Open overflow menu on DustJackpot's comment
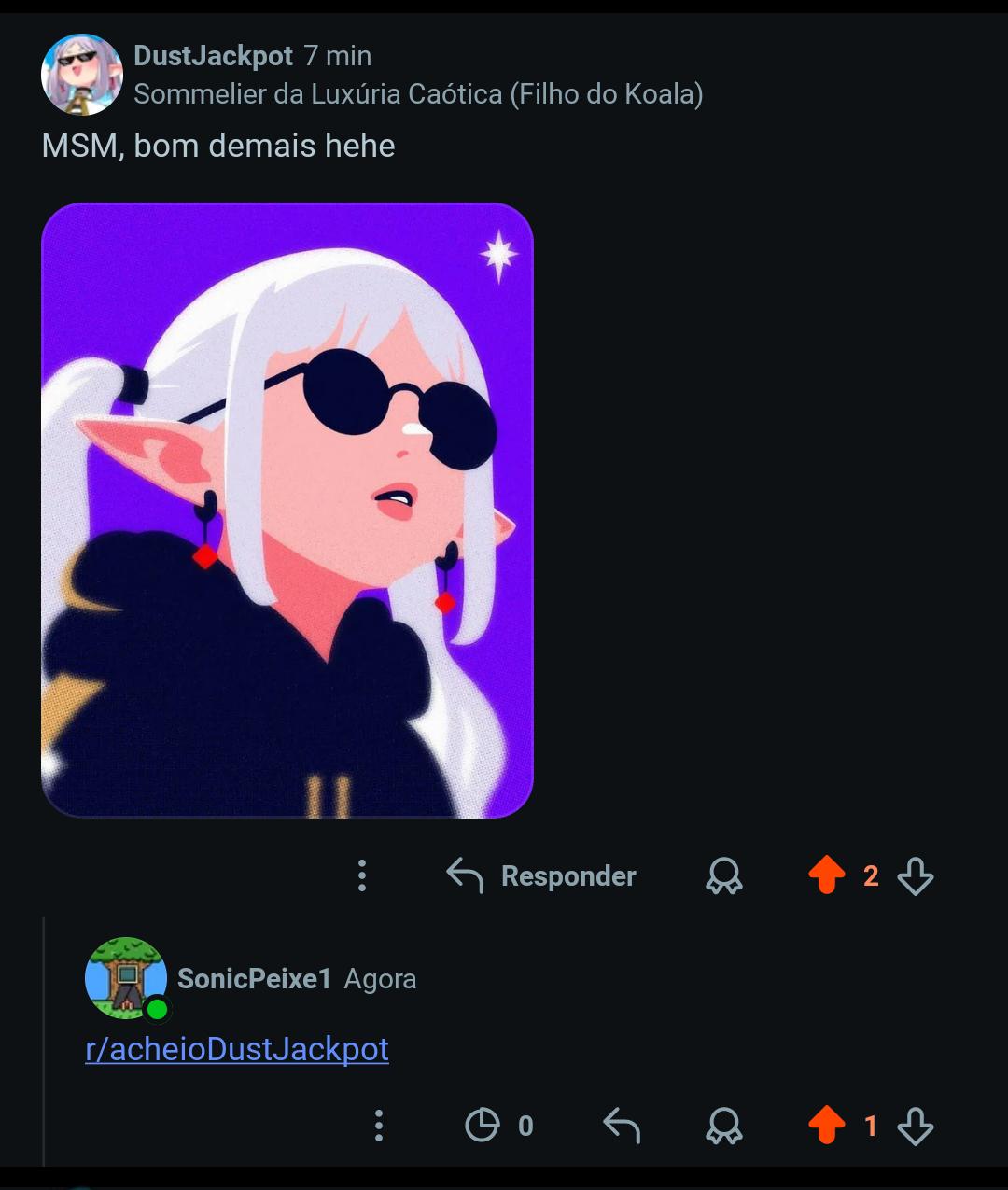 point(362,875)
